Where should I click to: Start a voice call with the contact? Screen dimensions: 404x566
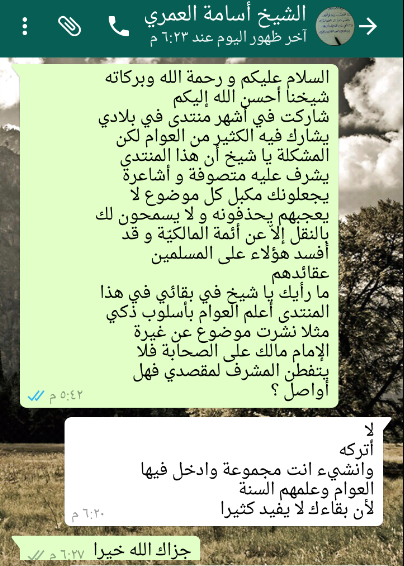tap(119, 26)
